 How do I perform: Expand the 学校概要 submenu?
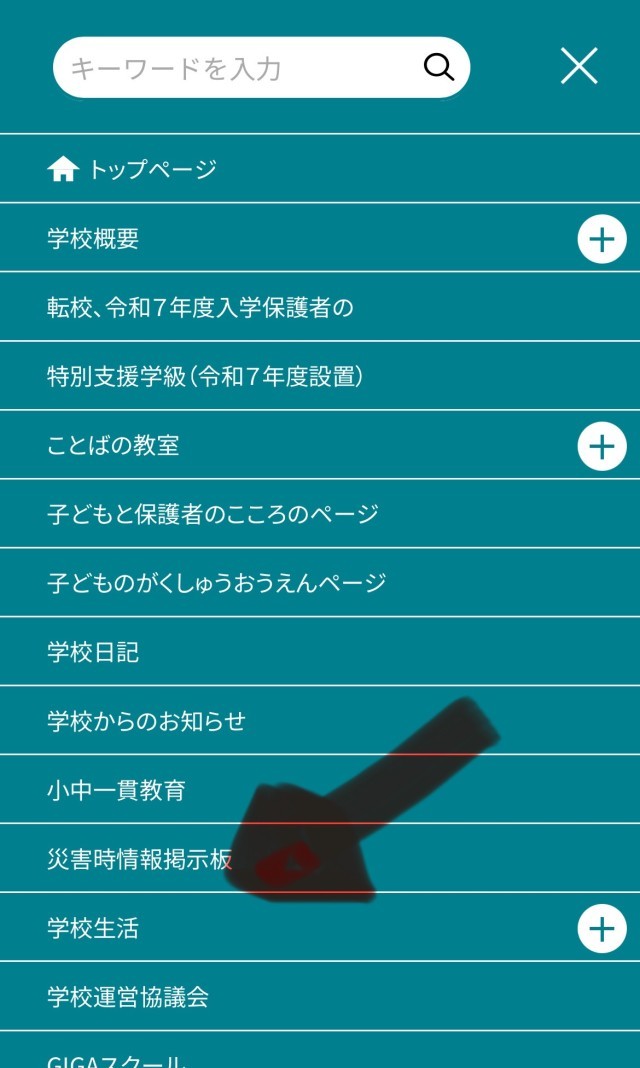[x=601, y=239]
